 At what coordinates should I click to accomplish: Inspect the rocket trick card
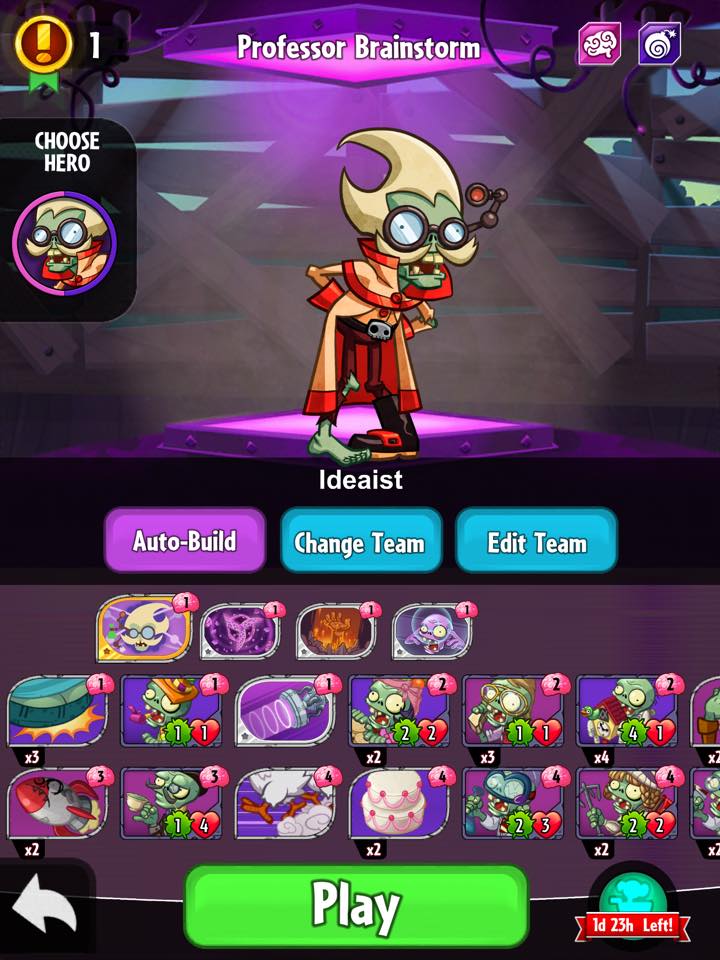tap(56, 803)
